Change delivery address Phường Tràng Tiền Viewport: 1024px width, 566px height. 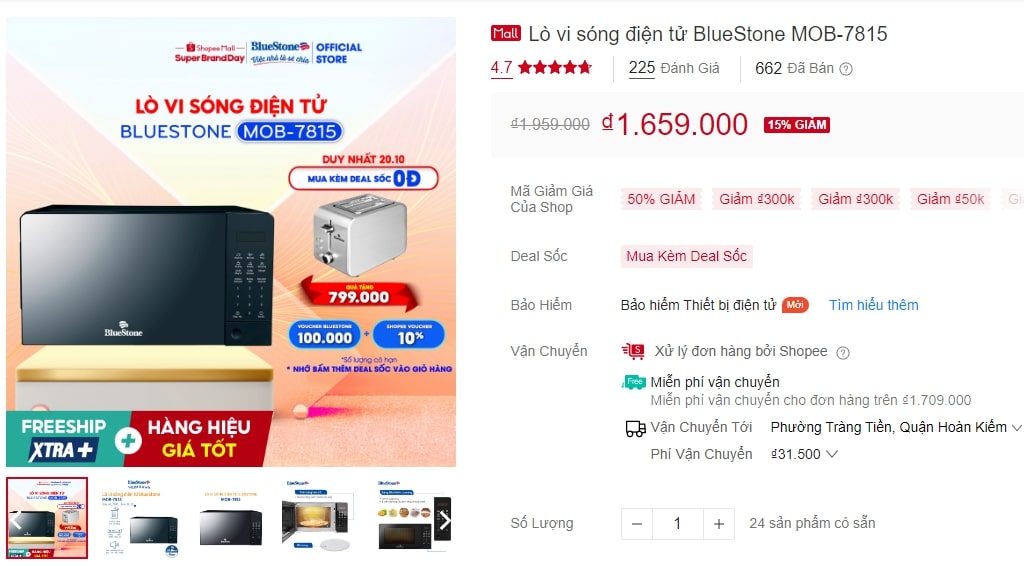click(895, 427)
